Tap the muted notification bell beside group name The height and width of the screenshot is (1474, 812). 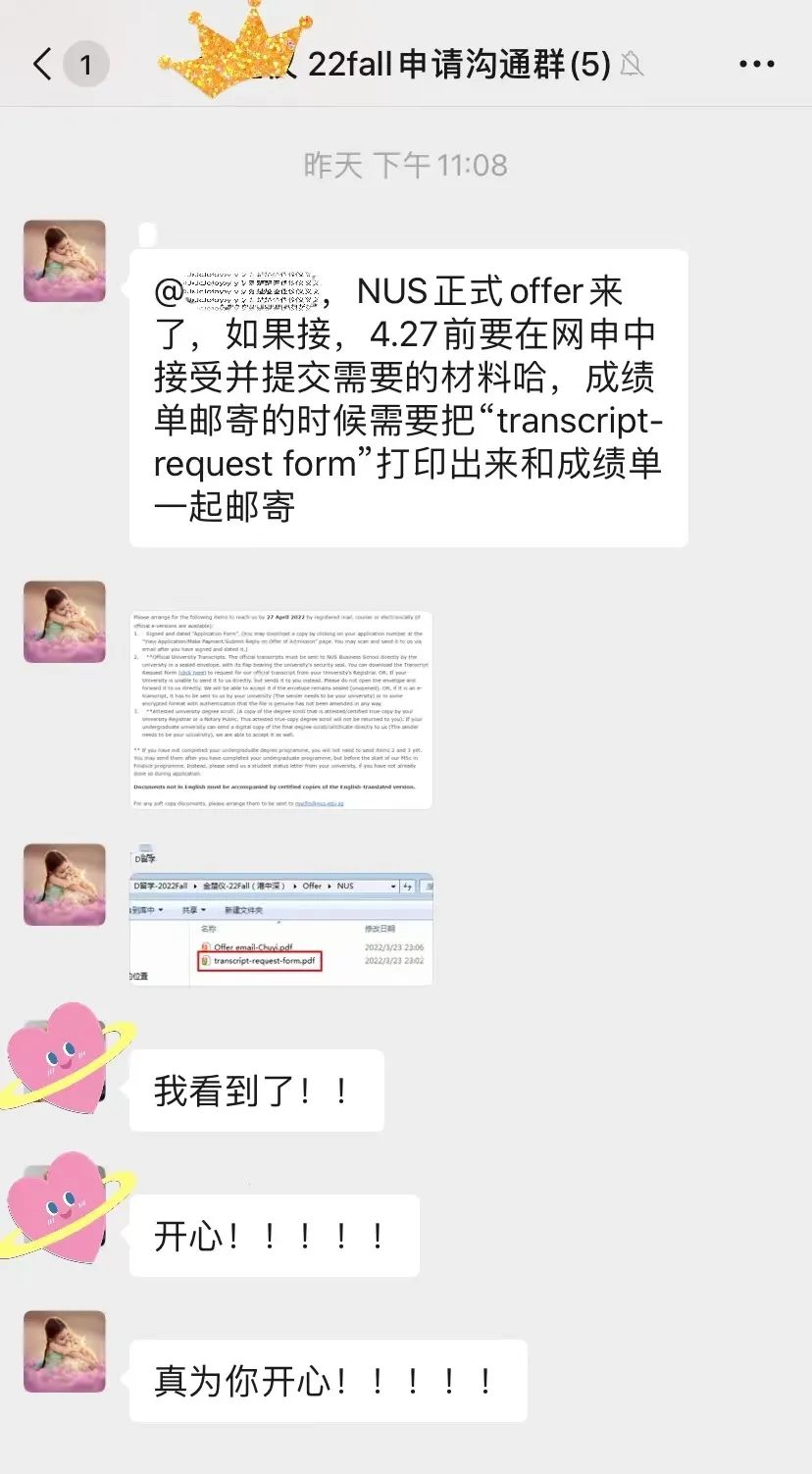(631, 63)
